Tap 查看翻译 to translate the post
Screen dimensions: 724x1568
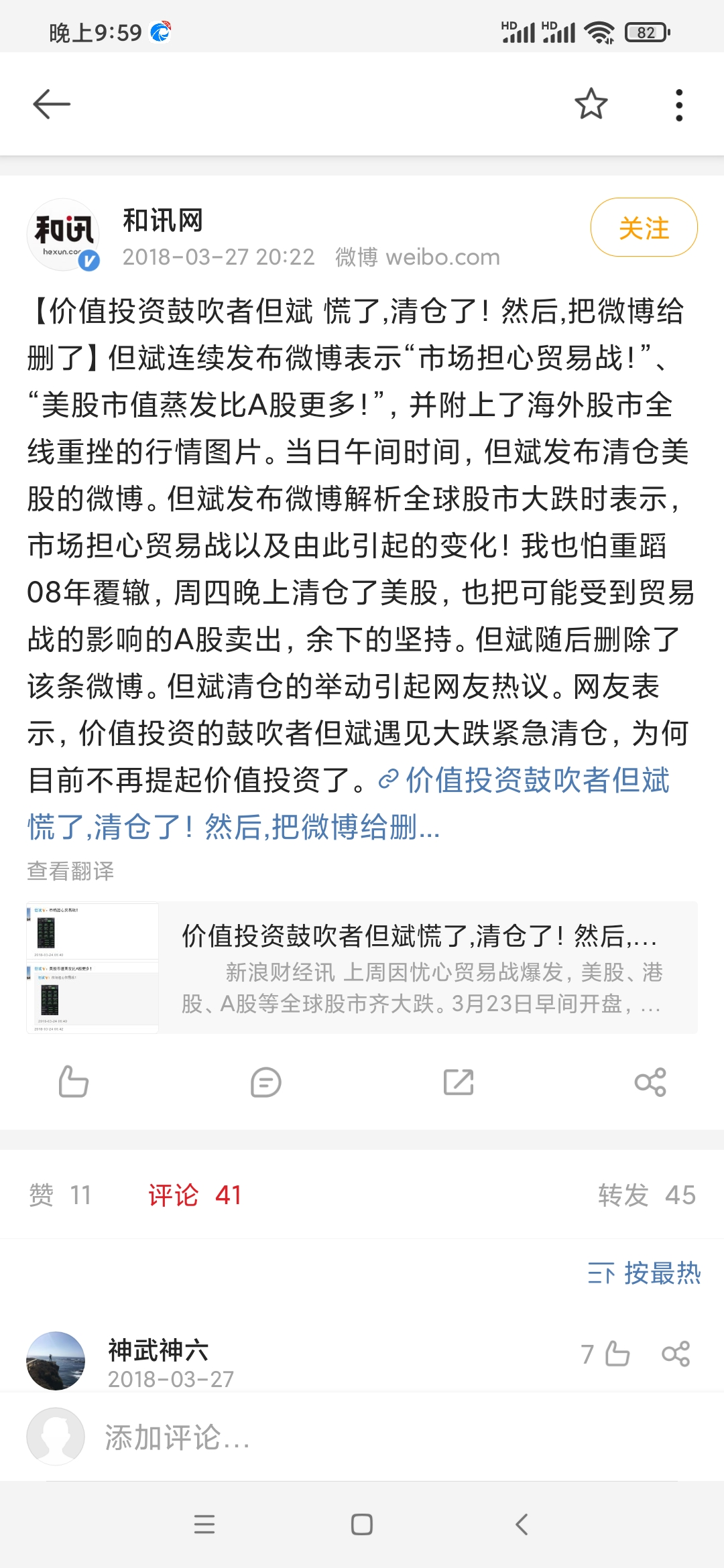coord(70,871)
